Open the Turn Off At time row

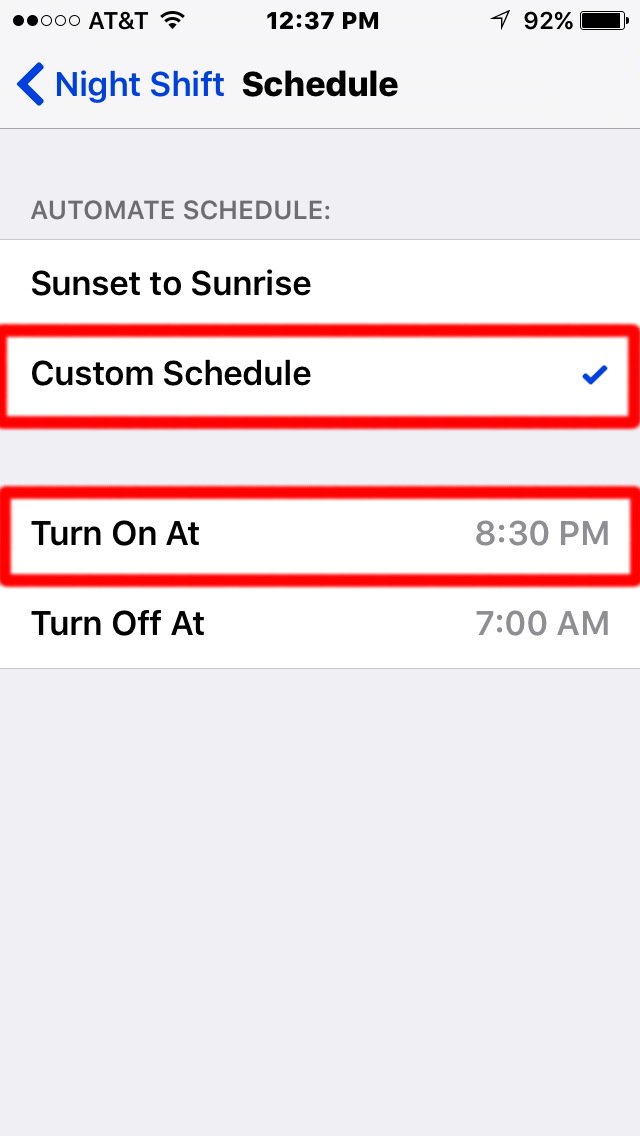point(320,624)
